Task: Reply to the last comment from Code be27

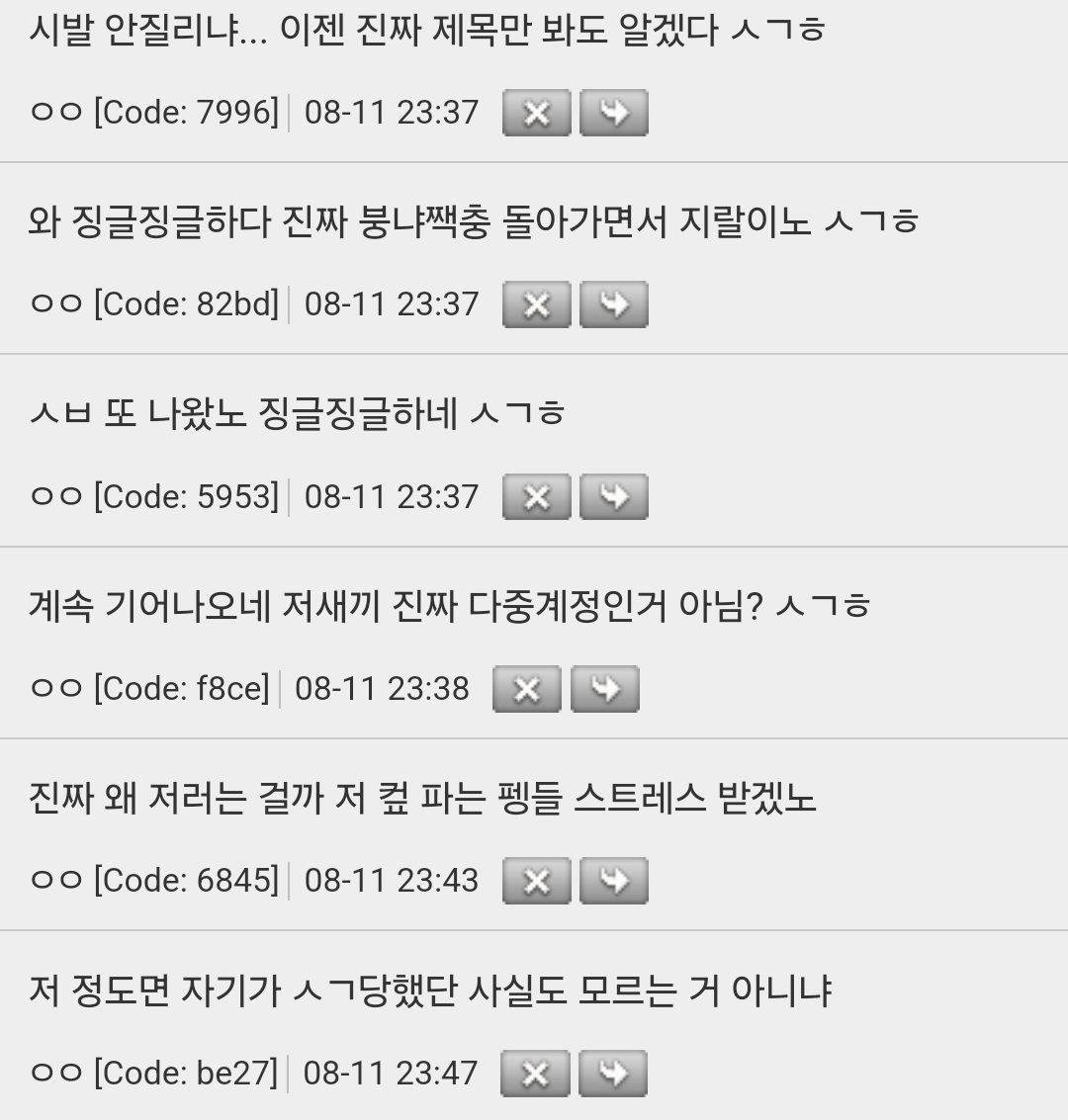Action: 613,1073
